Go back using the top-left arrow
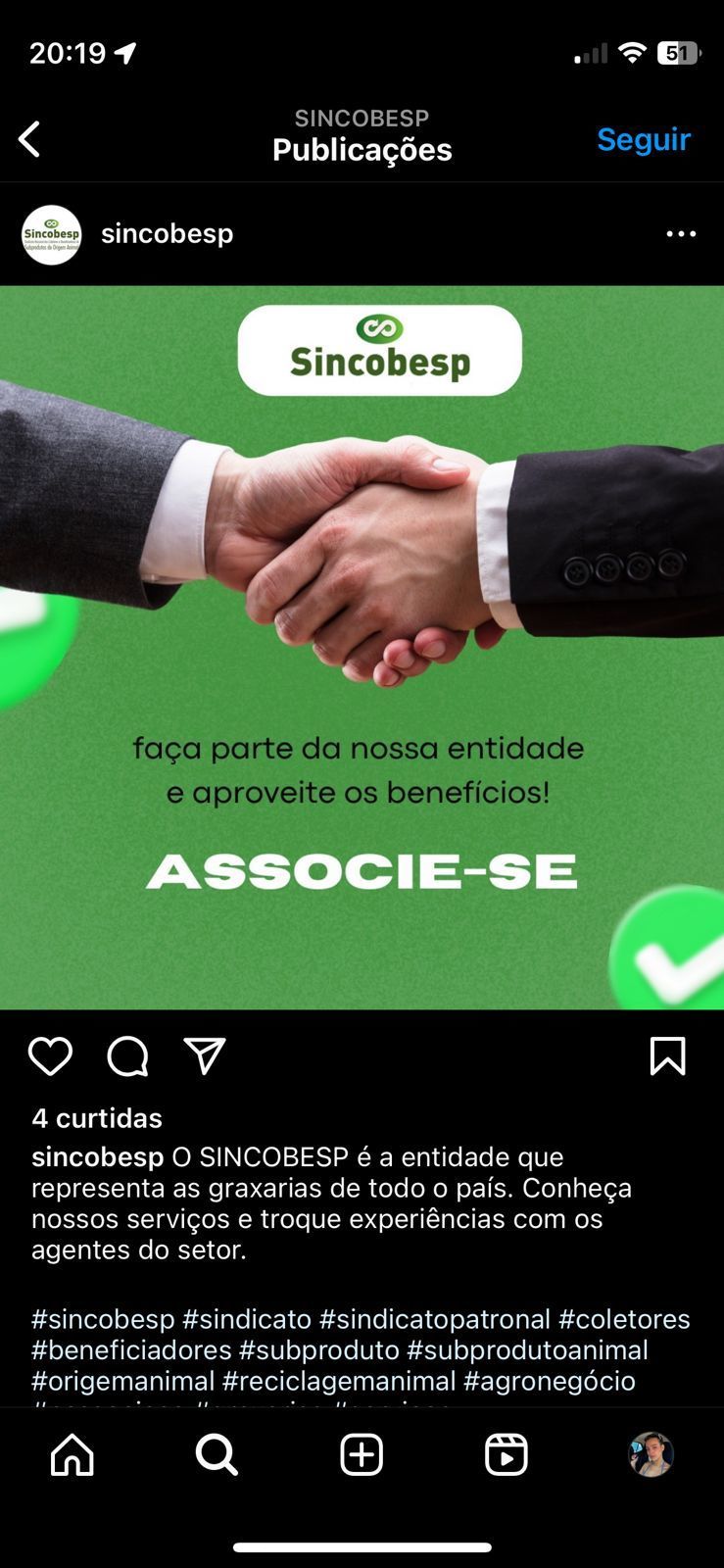724x1568 pixels. coord(29,139)
